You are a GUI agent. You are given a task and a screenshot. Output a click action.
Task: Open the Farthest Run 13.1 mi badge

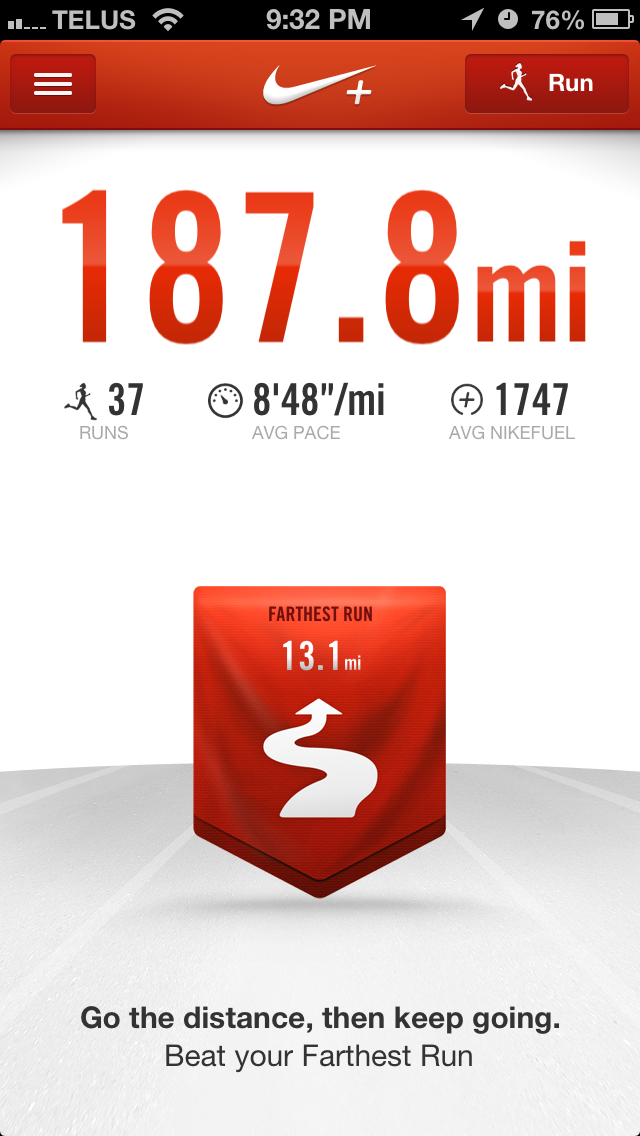320,741
